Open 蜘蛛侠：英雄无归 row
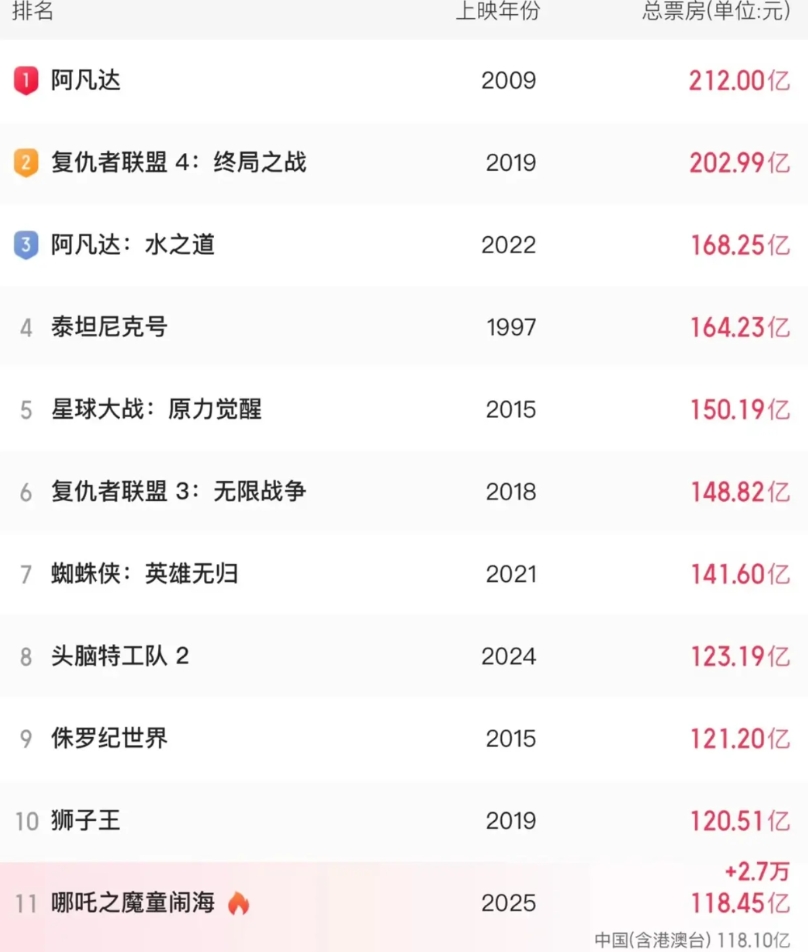This screenshot has width=808, height=952. (404, 574)
